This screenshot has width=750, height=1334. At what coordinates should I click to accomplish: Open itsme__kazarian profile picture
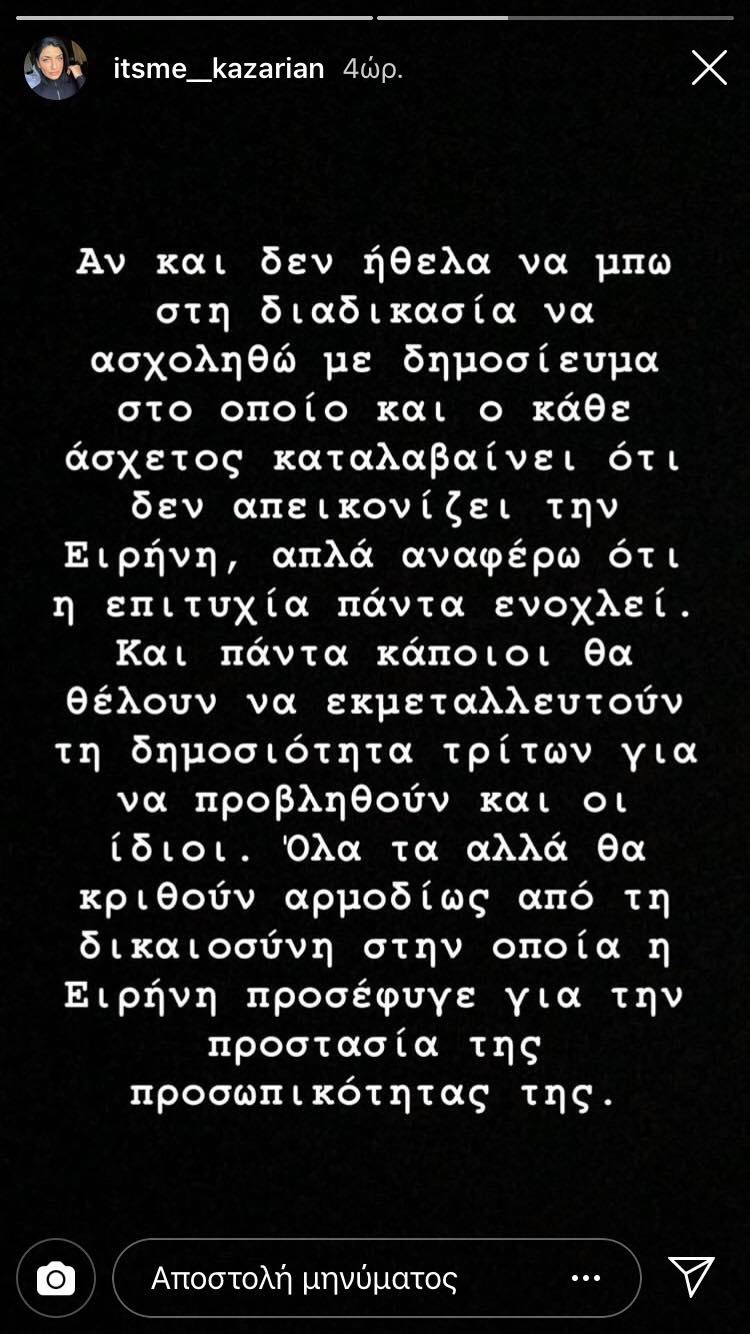coord(56,68)
